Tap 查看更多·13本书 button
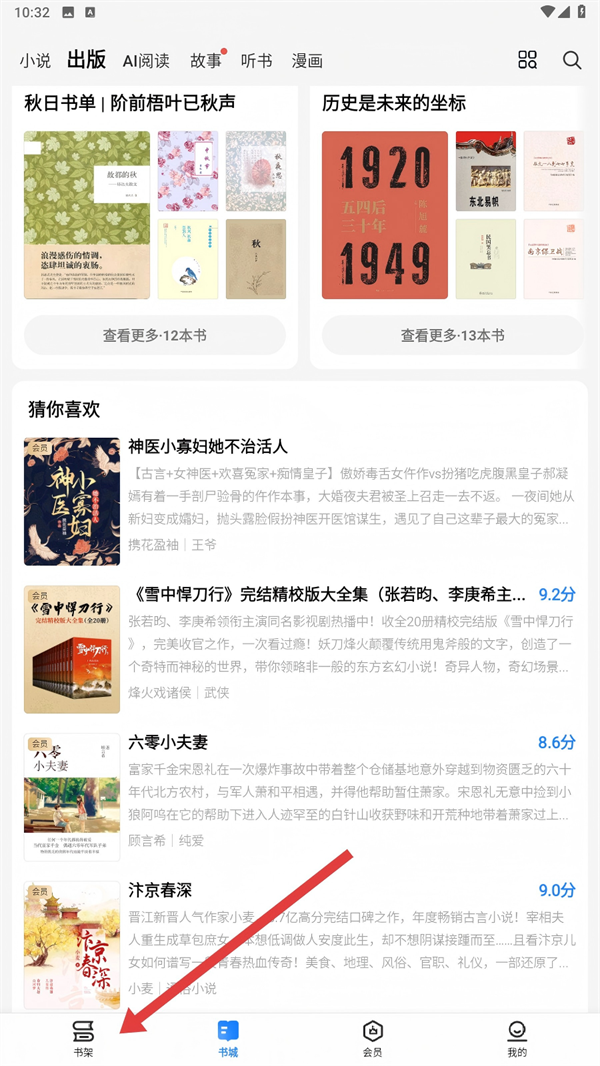600x1066 pixels. coord(452,335)
